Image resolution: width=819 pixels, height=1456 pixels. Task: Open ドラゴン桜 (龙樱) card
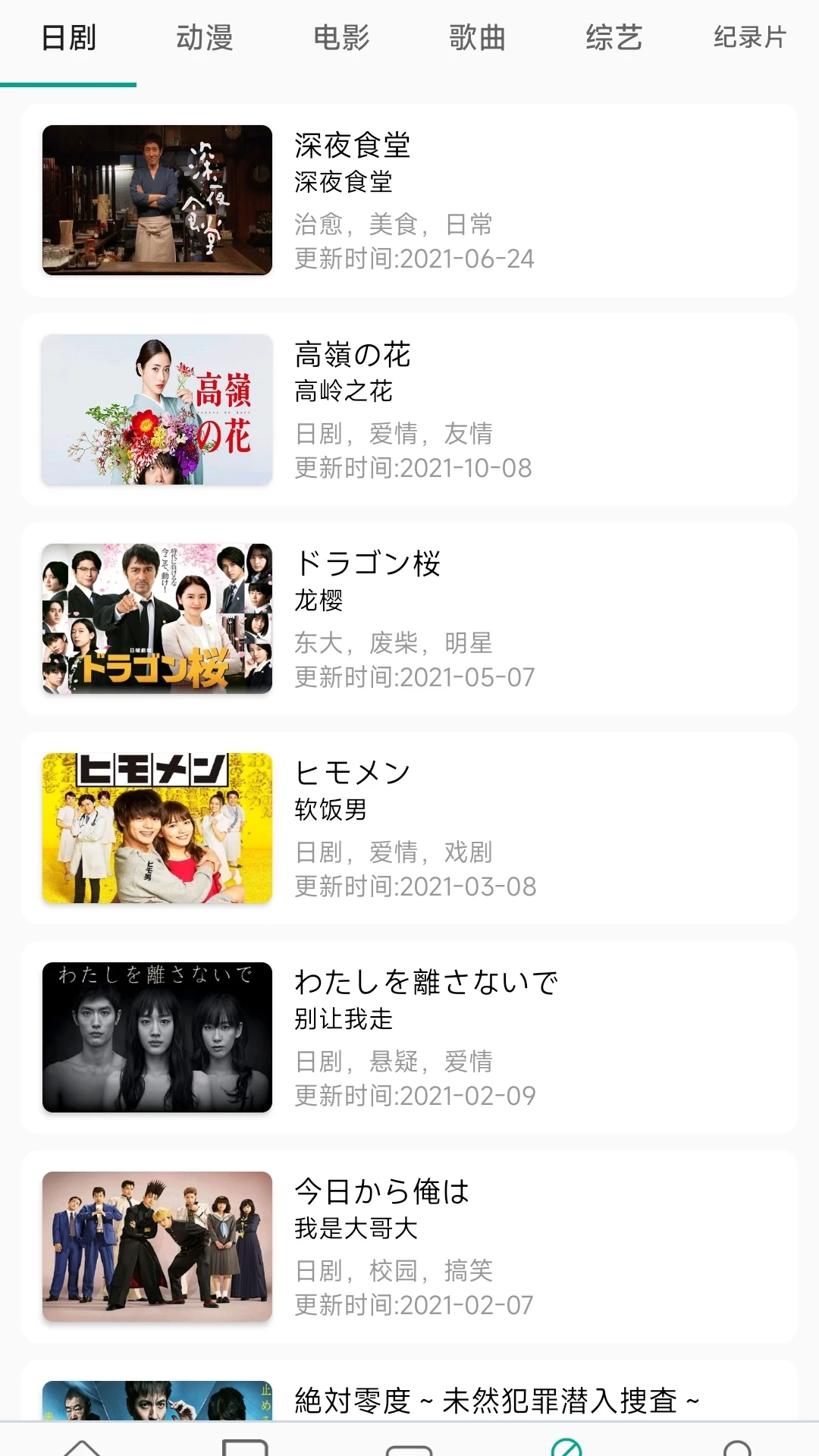pyautogui.click(x=409, y=619)
